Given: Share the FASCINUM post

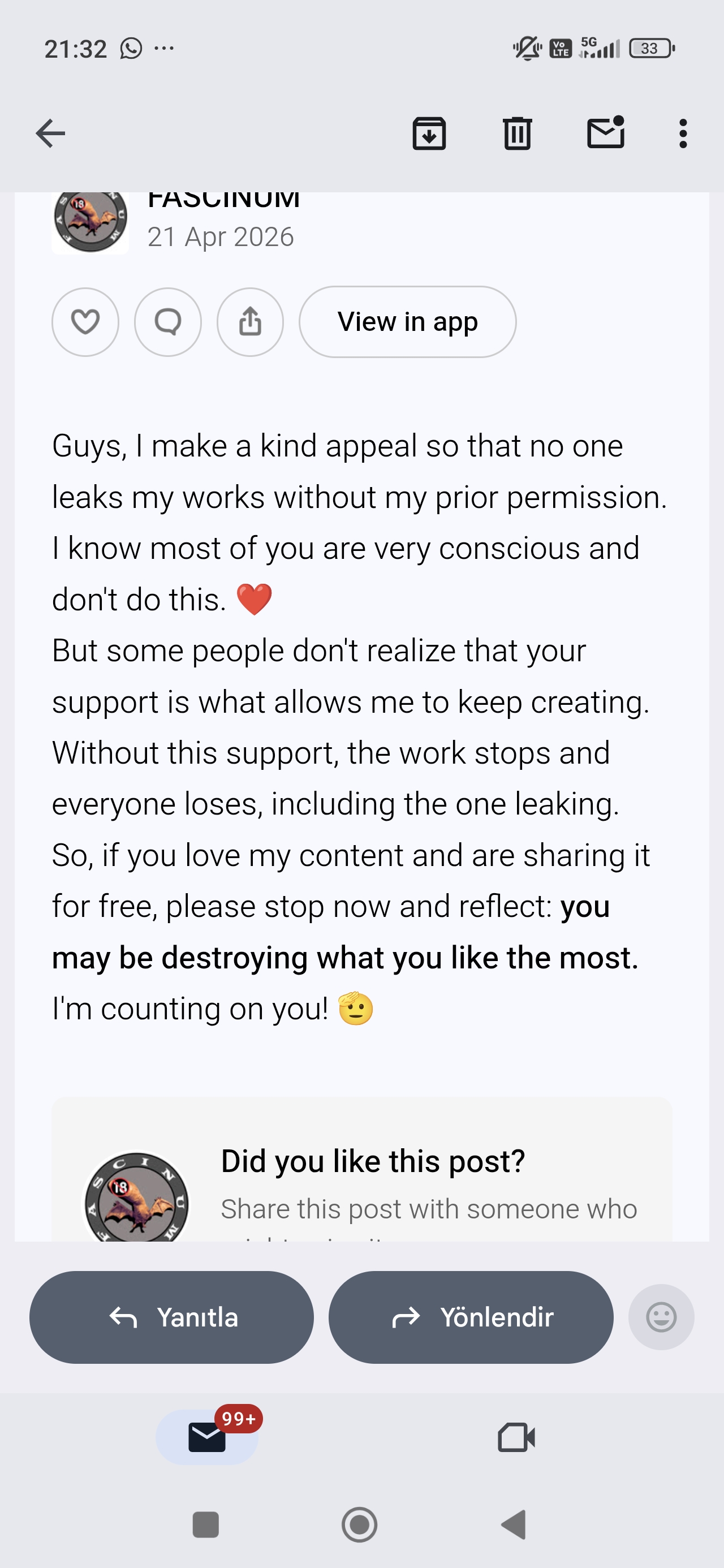Looking at the screenshot, I should click(x=250, y=321).
